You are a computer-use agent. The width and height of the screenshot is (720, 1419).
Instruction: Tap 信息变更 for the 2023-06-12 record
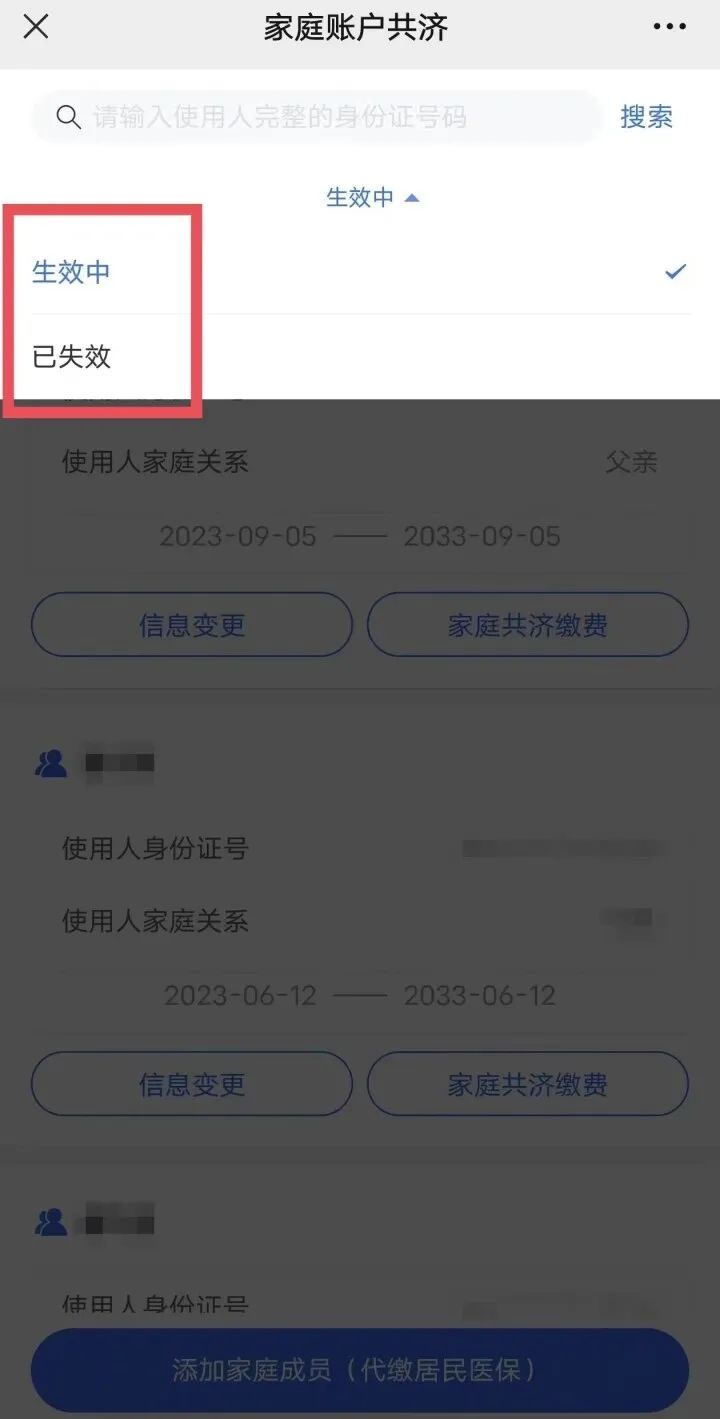[192, 1084]
